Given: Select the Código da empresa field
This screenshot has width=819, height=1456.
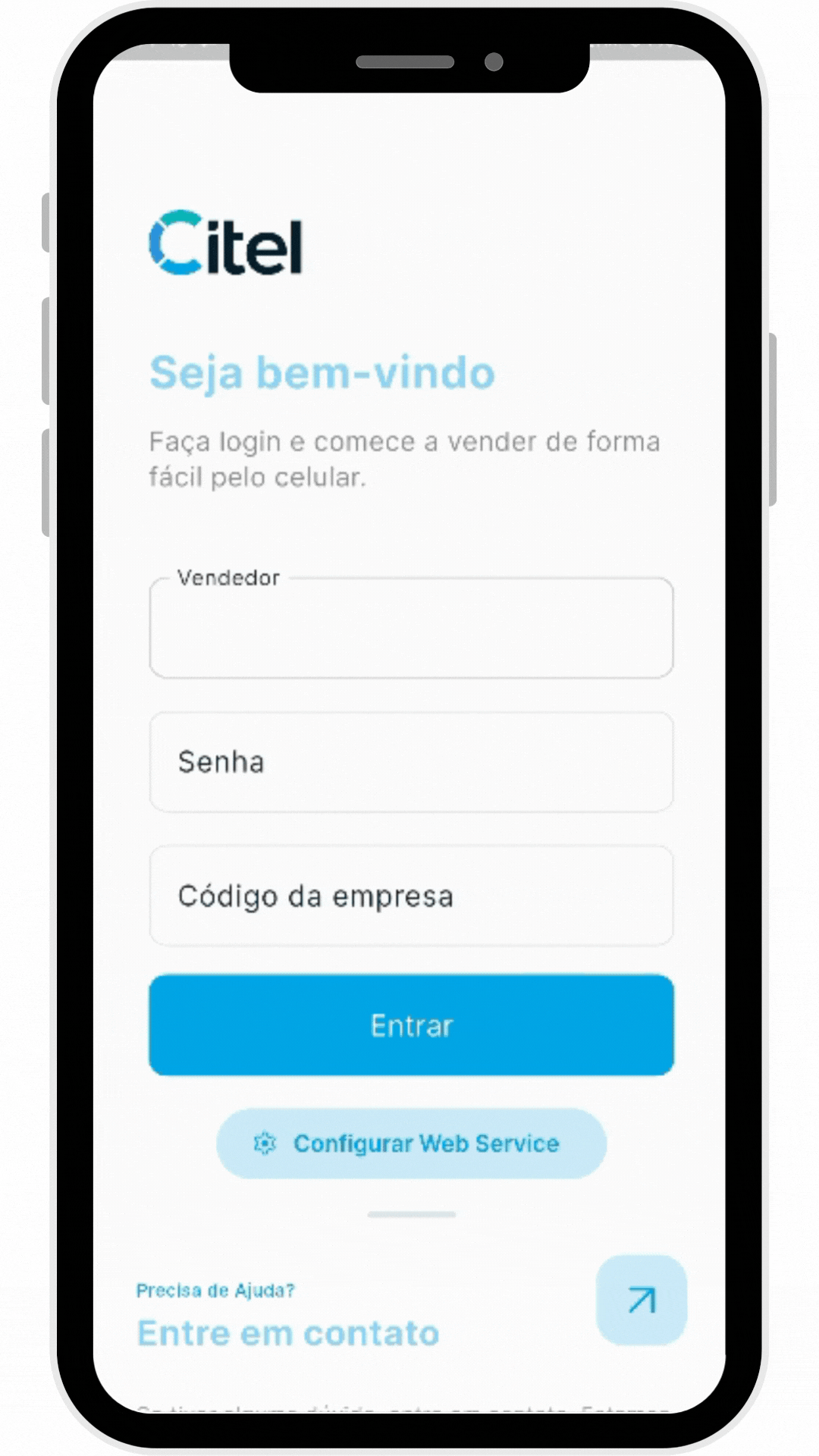Looking at the screenshot, I should coord(411,896).
